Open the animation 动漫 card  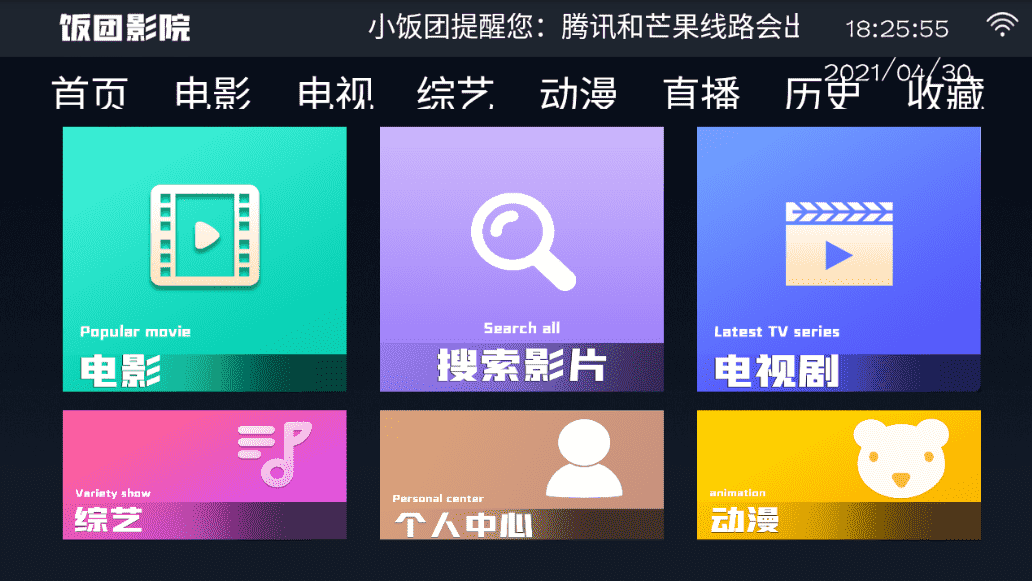coord(838,474)
